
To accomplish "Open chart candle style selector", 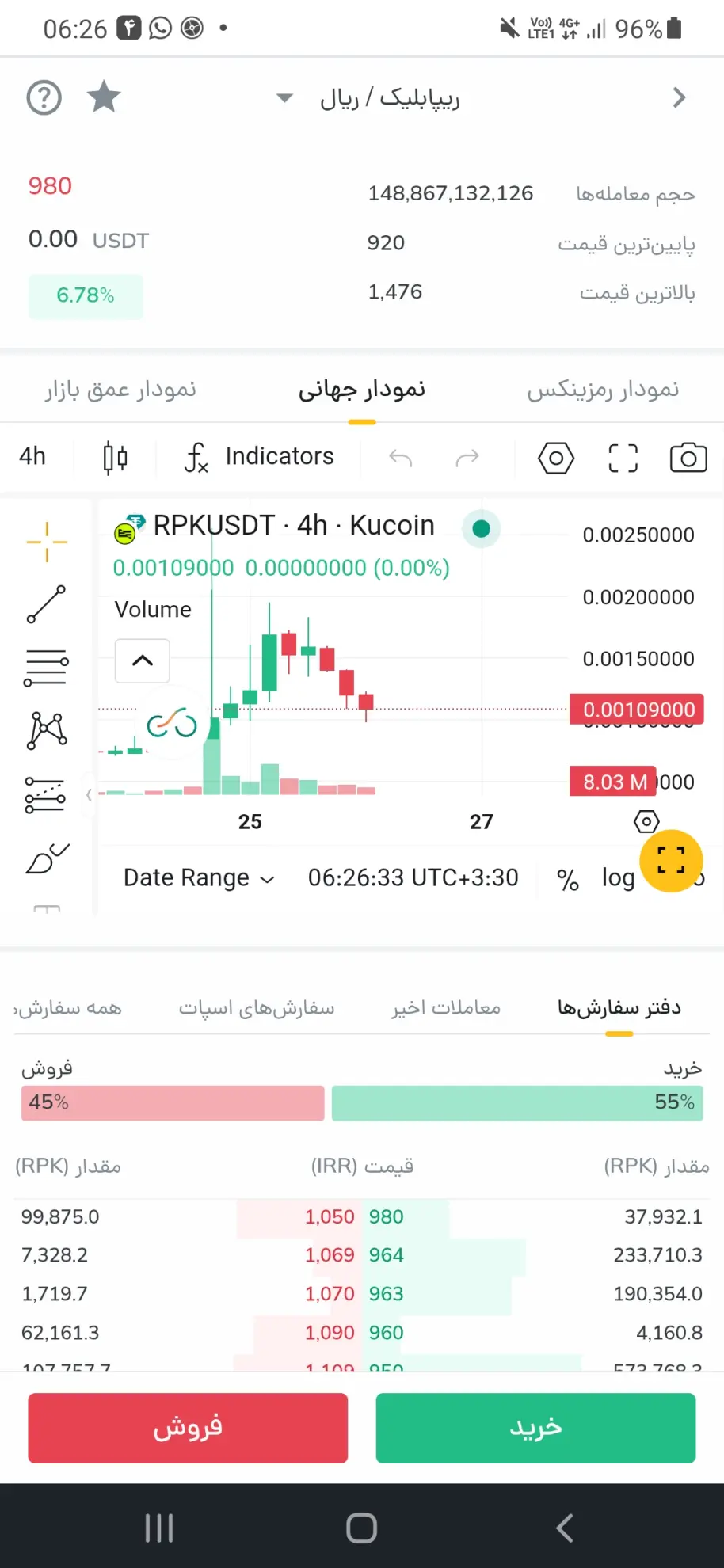I will point(116,458).
